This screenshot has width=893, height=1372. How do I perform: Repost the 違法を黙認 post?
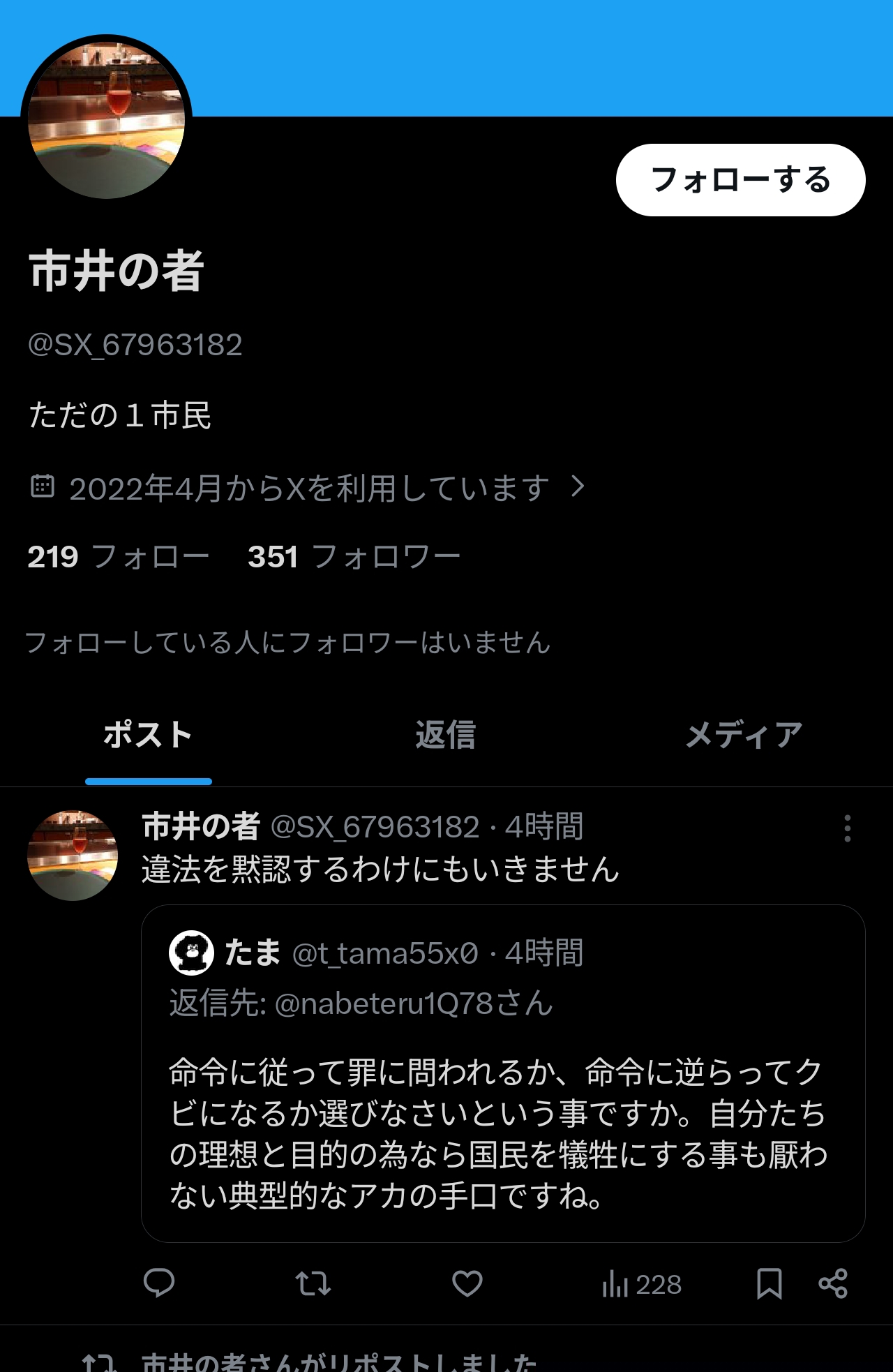[313, 1283]
